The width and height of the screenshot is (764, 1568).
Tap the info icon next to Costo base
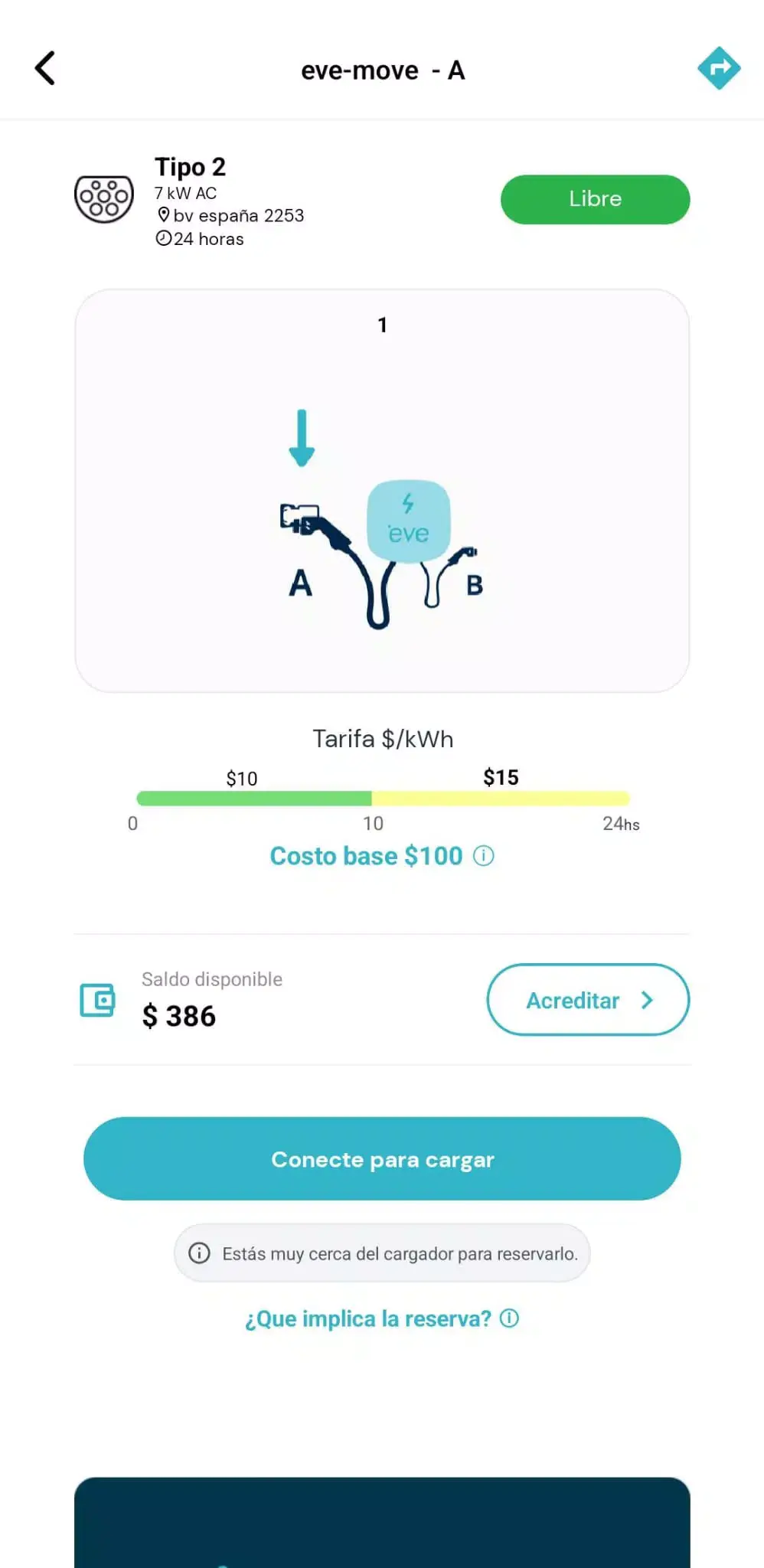point(484,856)
